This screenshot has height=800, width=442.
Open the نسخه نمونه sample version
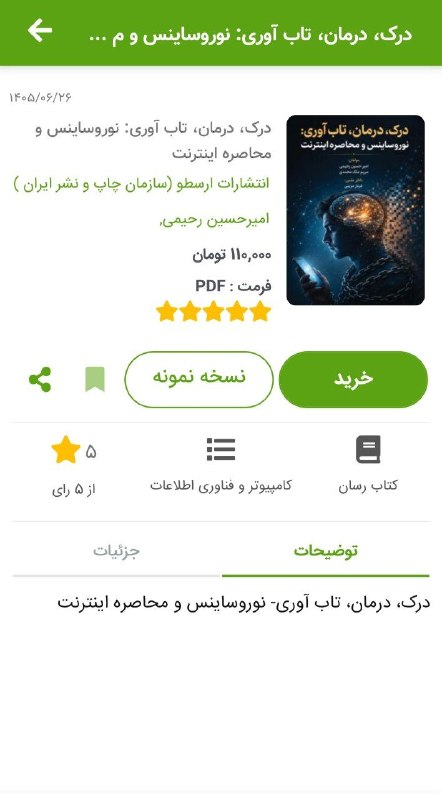coord(199,379)
